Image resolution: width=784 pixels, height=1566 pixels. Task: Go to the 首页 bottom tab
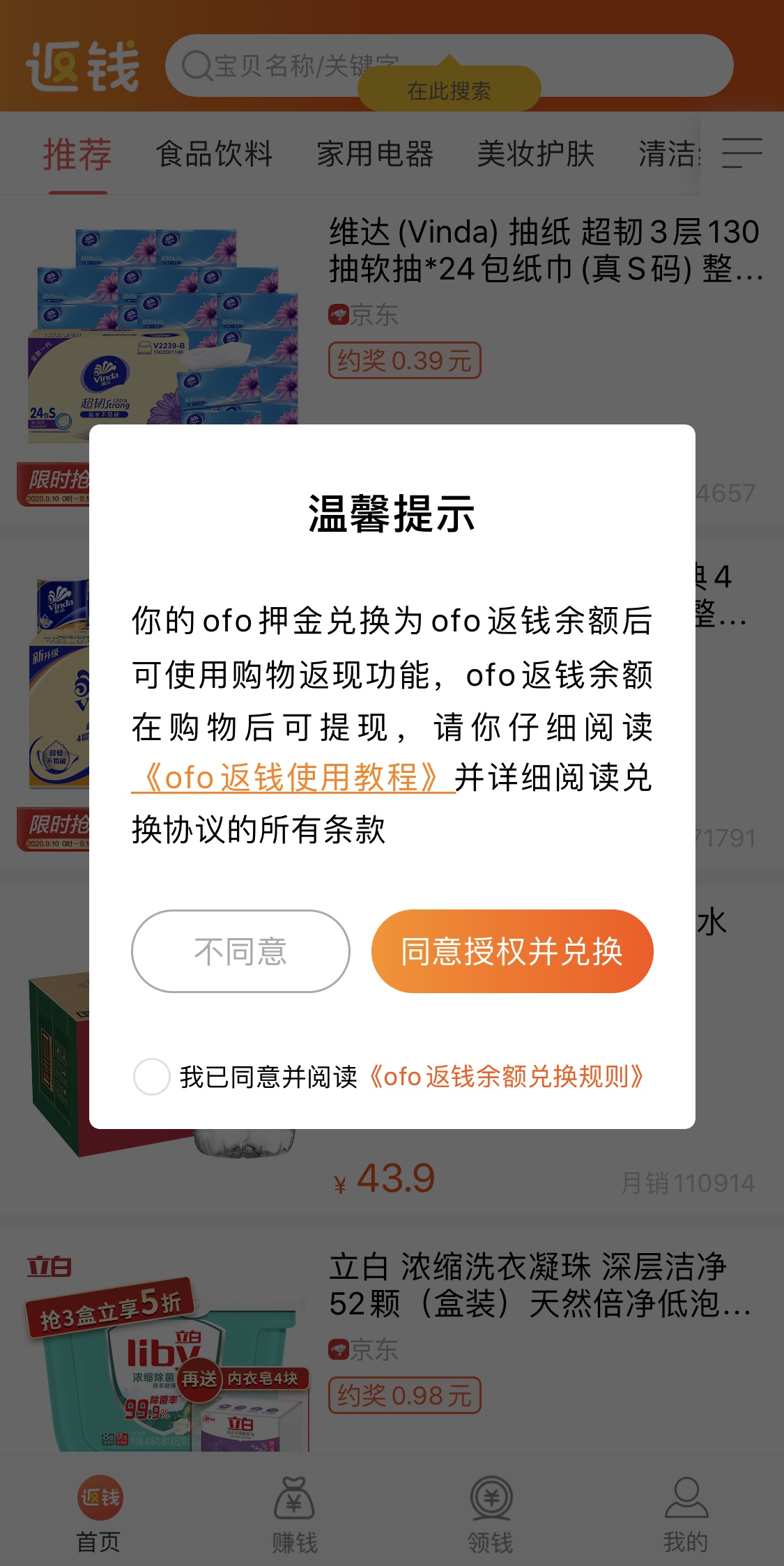[x=99, y=1514]
